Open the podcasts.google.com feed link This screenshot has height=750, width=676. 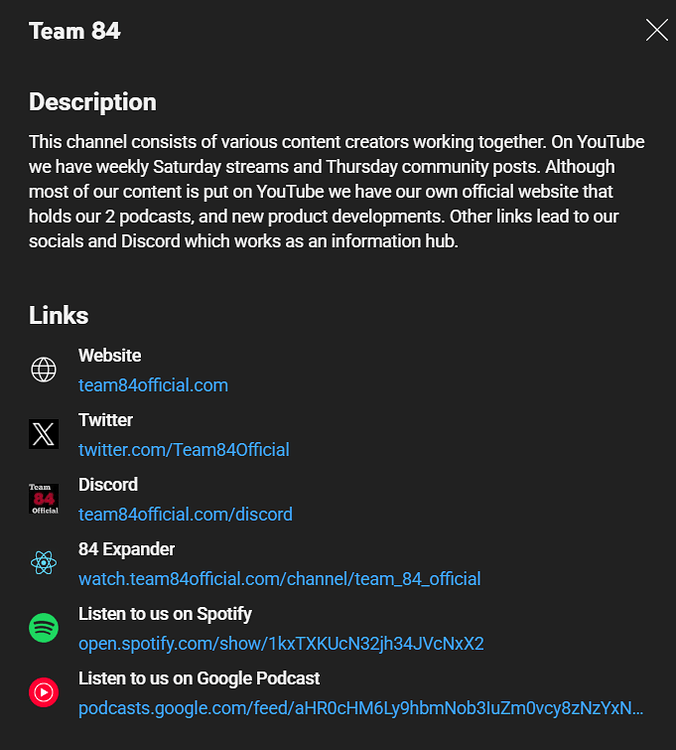click(x=361, y=708)
